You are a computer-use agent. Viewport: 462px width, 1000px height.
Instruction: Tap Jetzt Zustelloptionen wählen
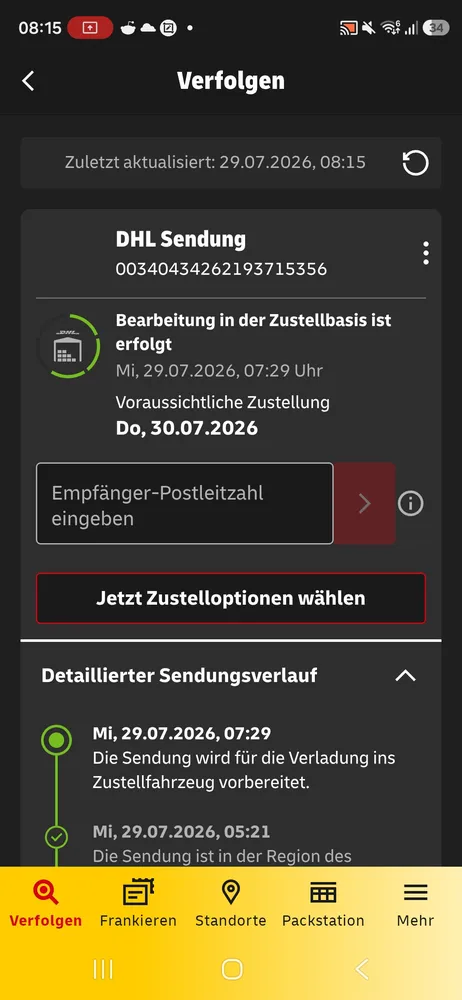[231, 598]
